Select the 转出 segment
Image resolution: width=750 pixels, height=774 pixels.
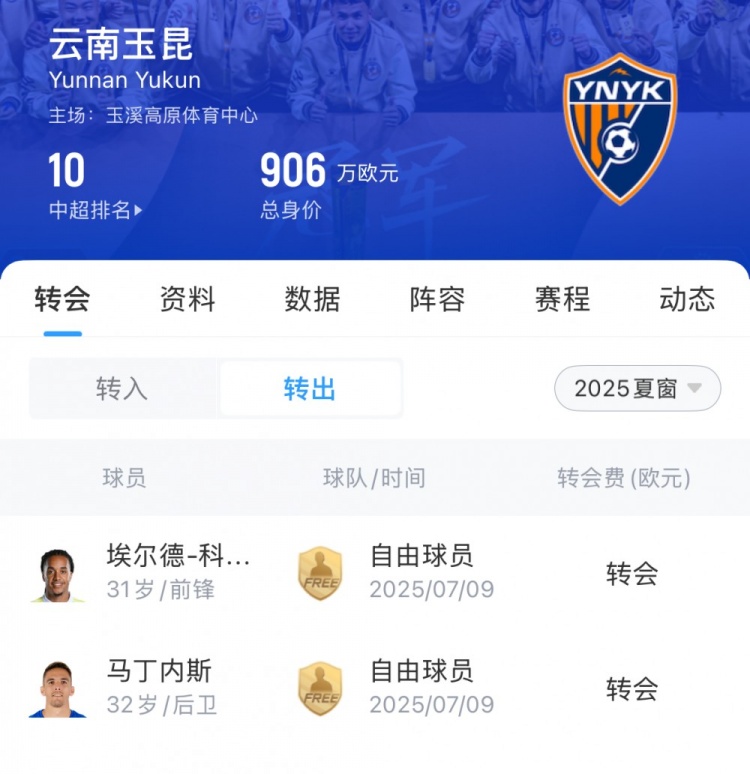[x=310, y=389]
